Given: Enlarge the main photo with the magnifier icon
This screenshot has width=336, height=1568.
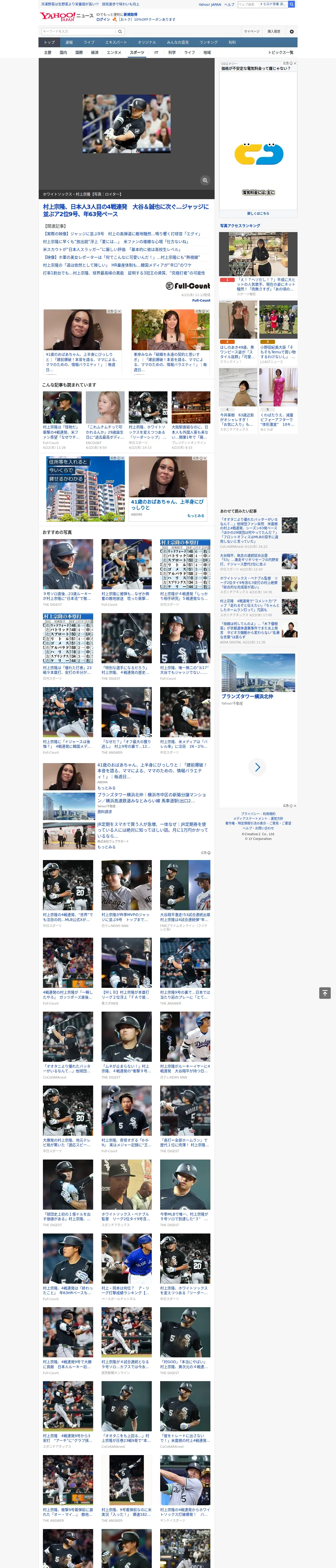Looking at the screenshot, I should (x=205, y=180).
